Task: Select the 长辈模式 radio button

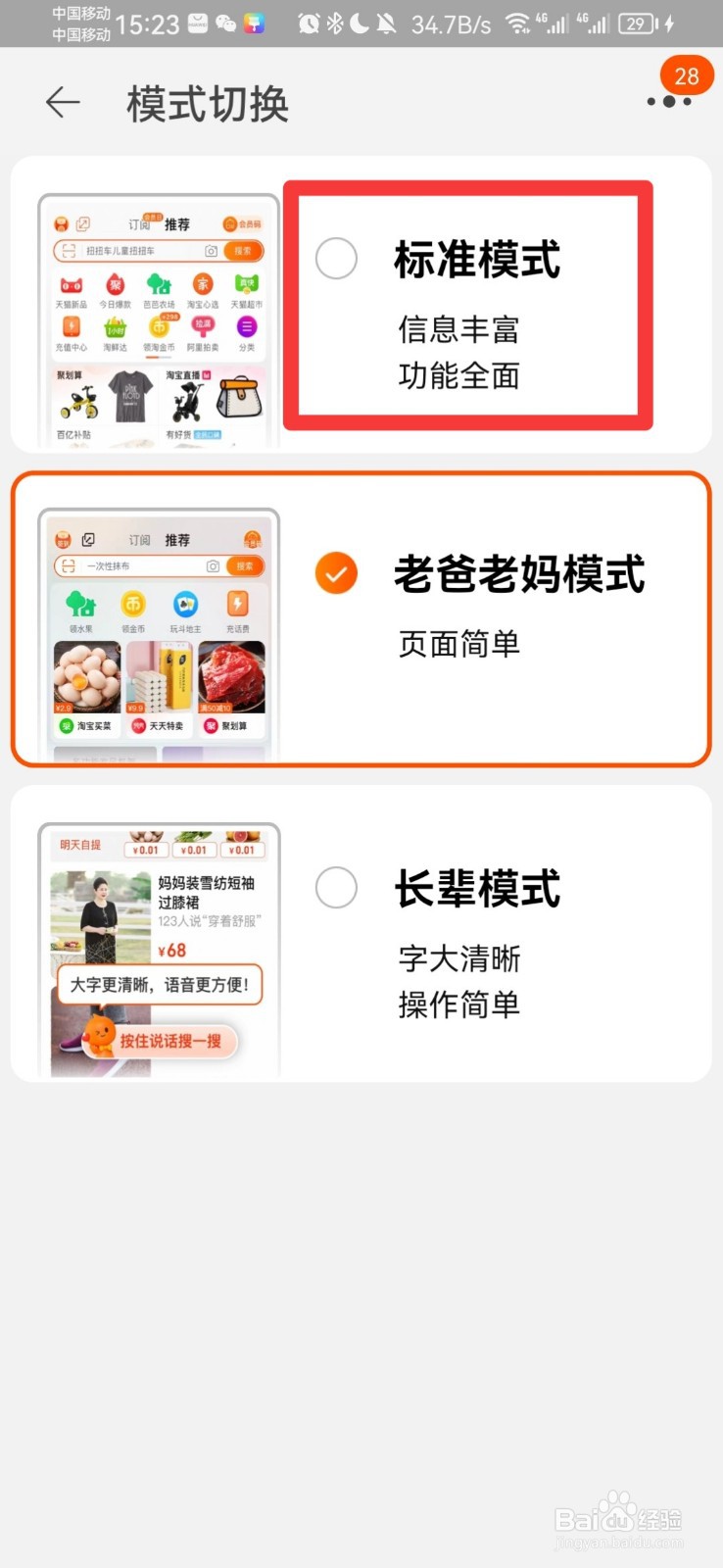Action: tap(336, 887)
